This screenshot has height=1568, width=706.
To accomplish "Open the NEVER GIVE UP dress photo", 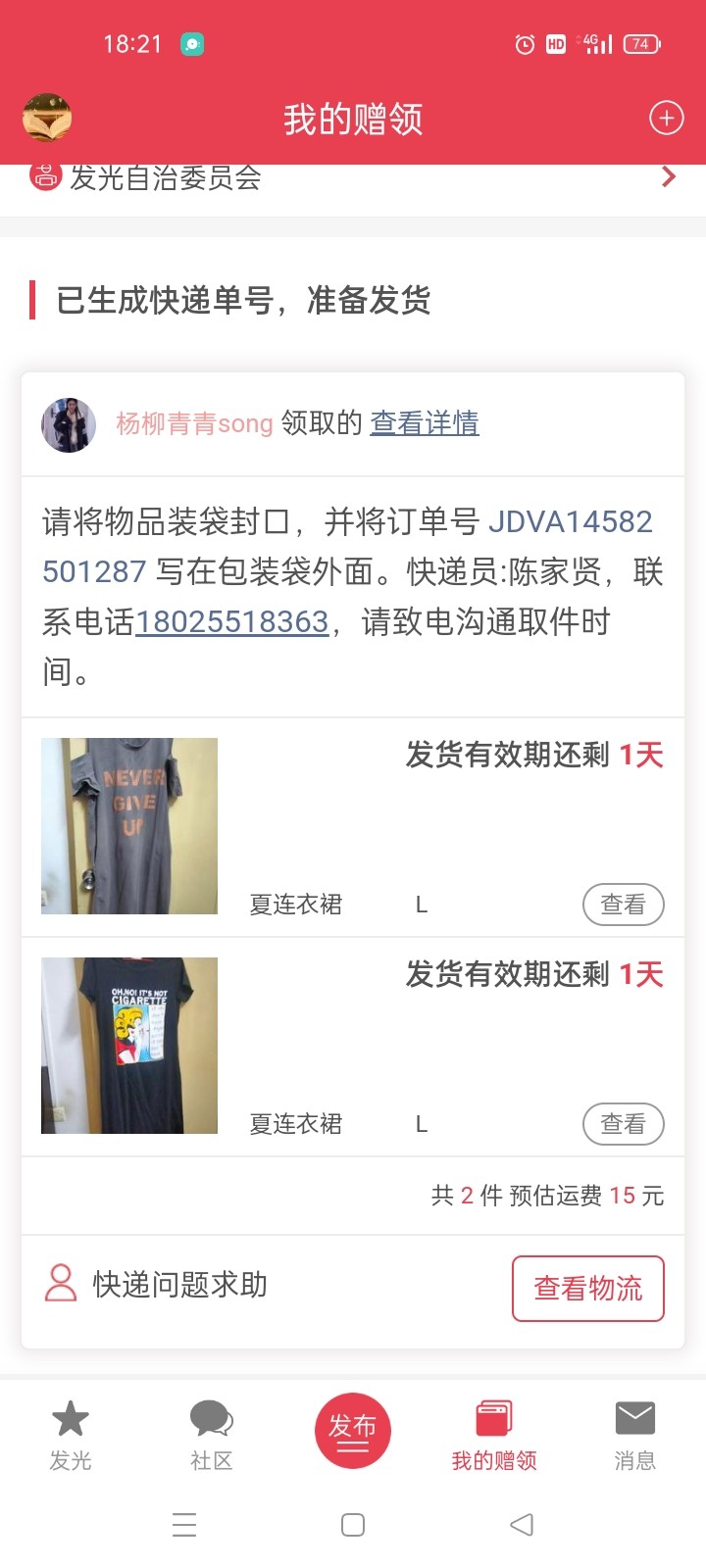I will click(x=129, y=826).
